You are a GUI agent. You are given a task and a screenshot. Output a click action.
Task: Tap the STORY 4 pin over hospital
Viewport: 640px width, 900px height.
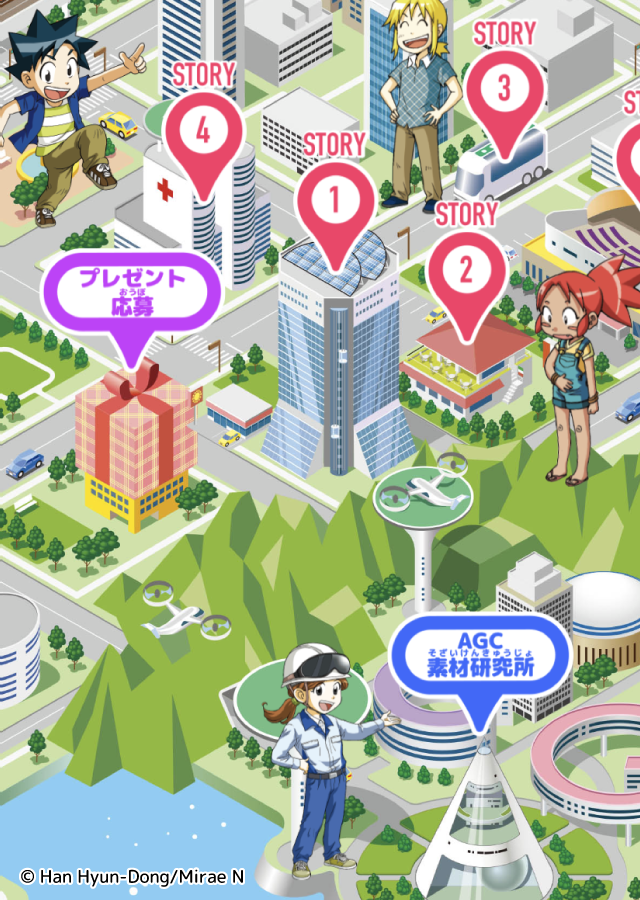click(204, 134)
